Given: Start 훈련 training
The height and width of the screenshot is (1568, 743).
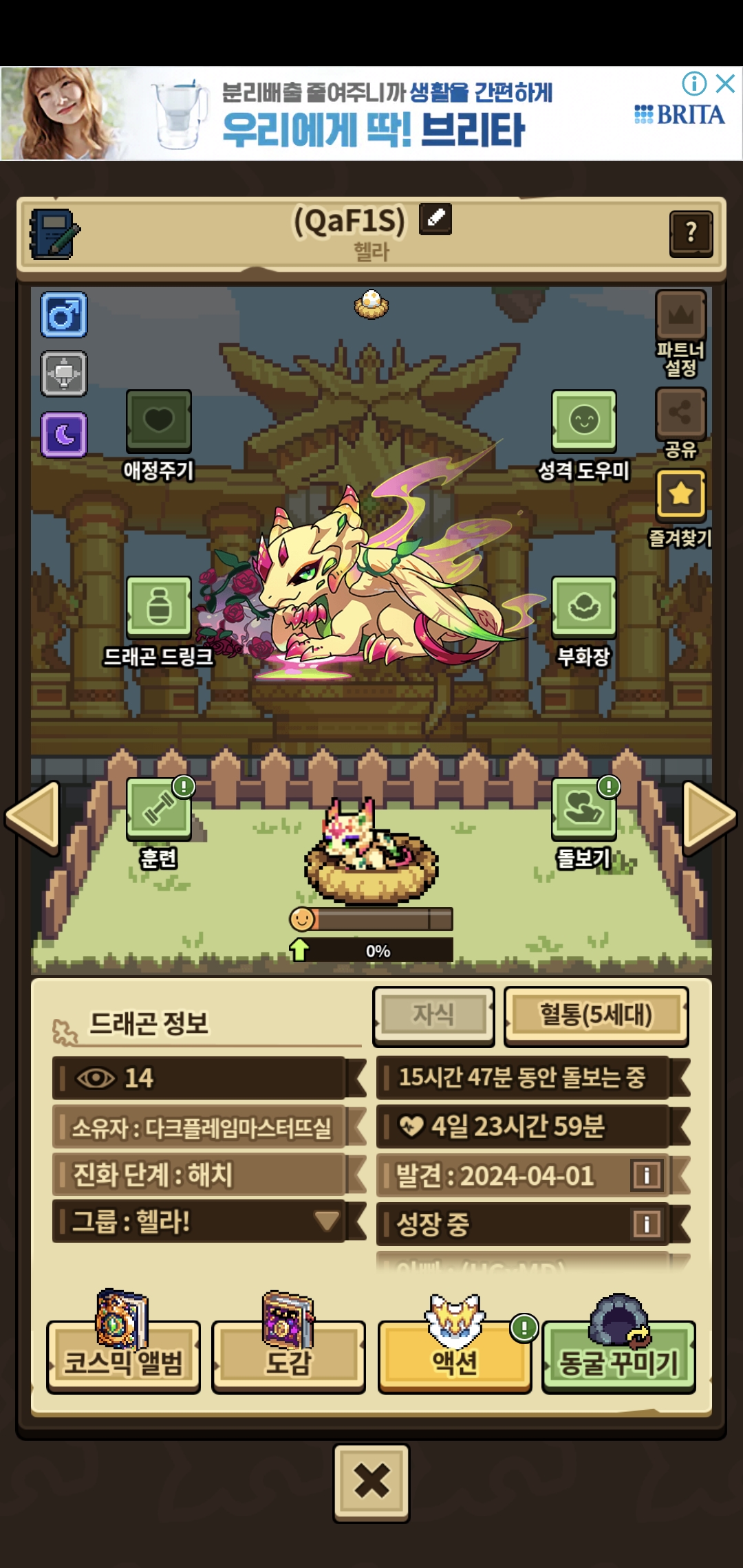Looking at the screenshot, I should coord(158,809).
